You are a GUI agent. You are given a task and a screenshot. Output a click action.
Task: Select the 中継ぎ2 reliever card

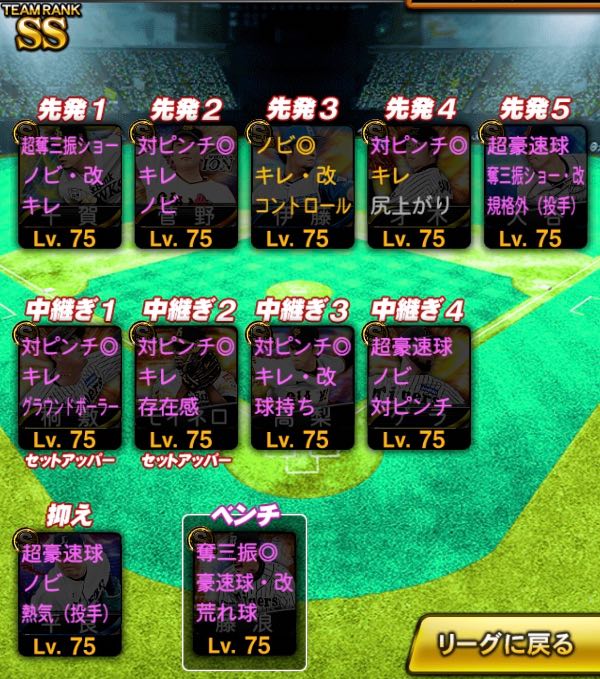click(186, 388)
